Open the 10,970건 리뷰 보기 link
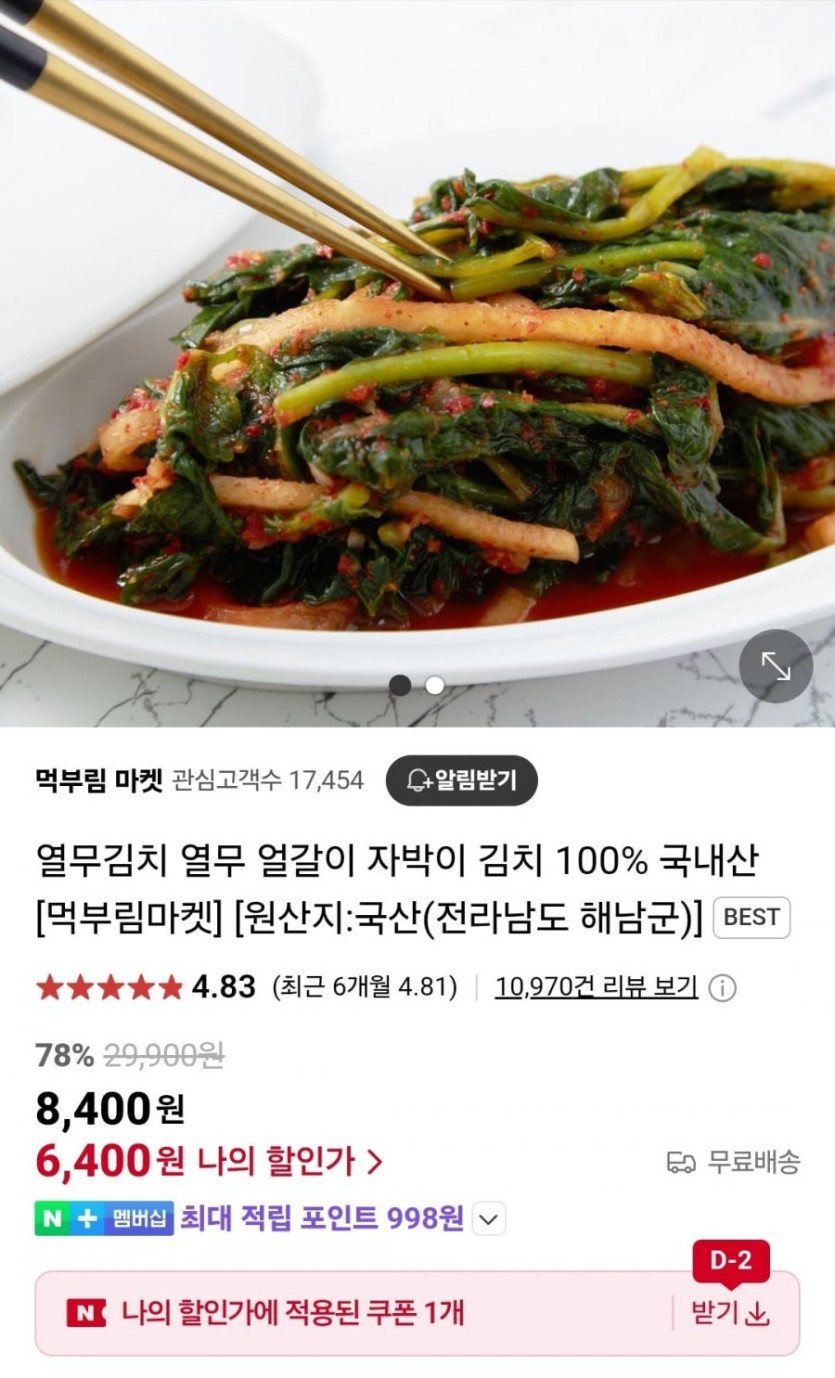This screenshot has width=835, height=1378. point(596,988)
